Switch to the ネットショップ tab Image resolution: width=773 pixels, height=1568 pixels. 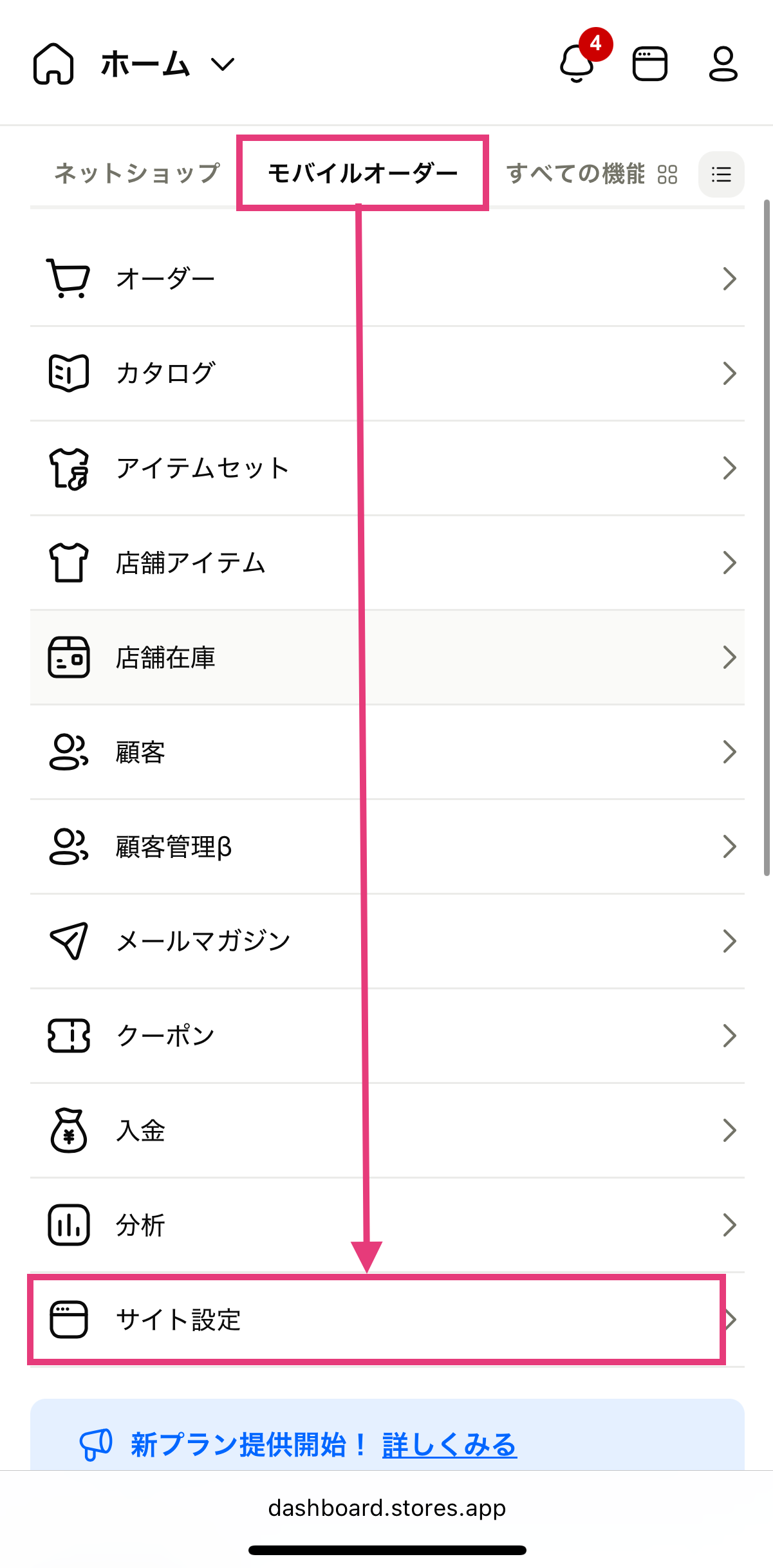click(136, 173)
